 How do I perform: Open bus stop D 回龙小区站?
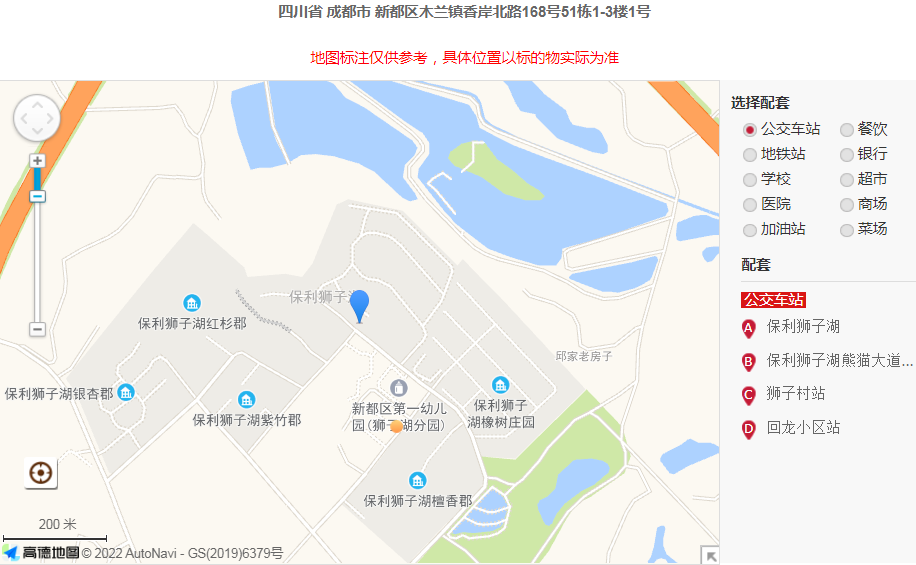click(802, 428)
